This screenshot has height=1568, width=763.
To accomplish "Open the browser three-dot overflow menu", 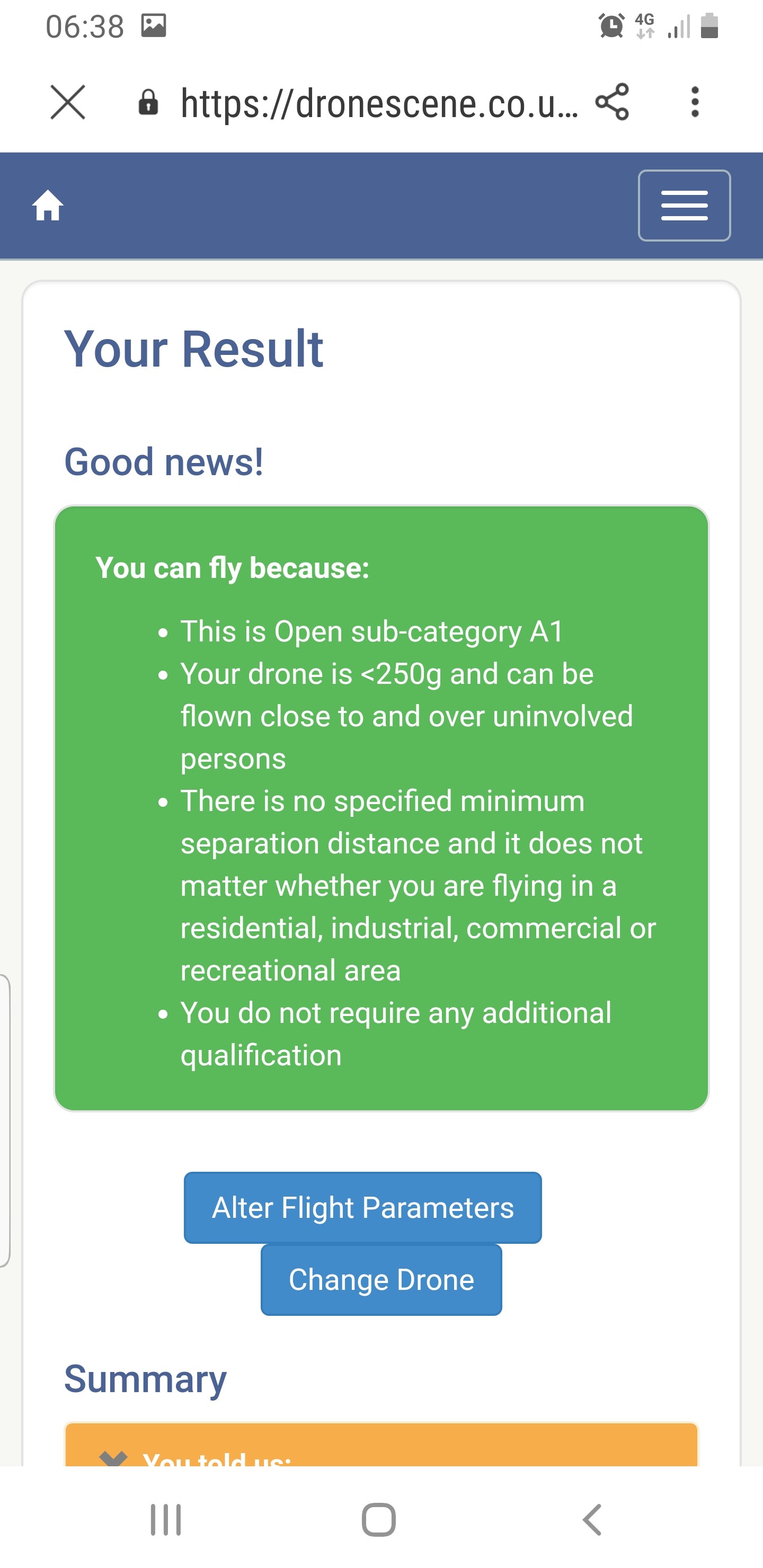I will [x=695, y=102].
